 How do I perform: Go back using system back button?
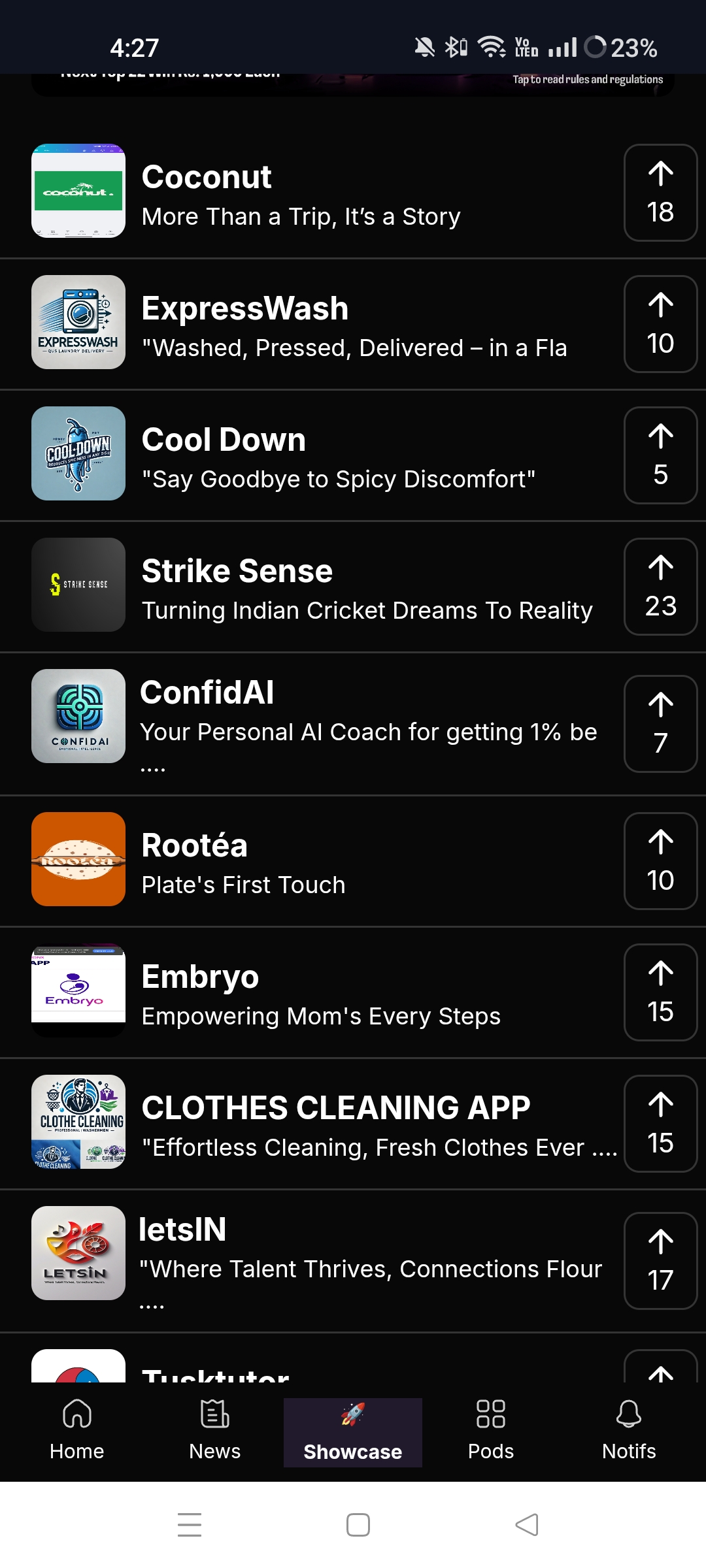click(527, 1525)
